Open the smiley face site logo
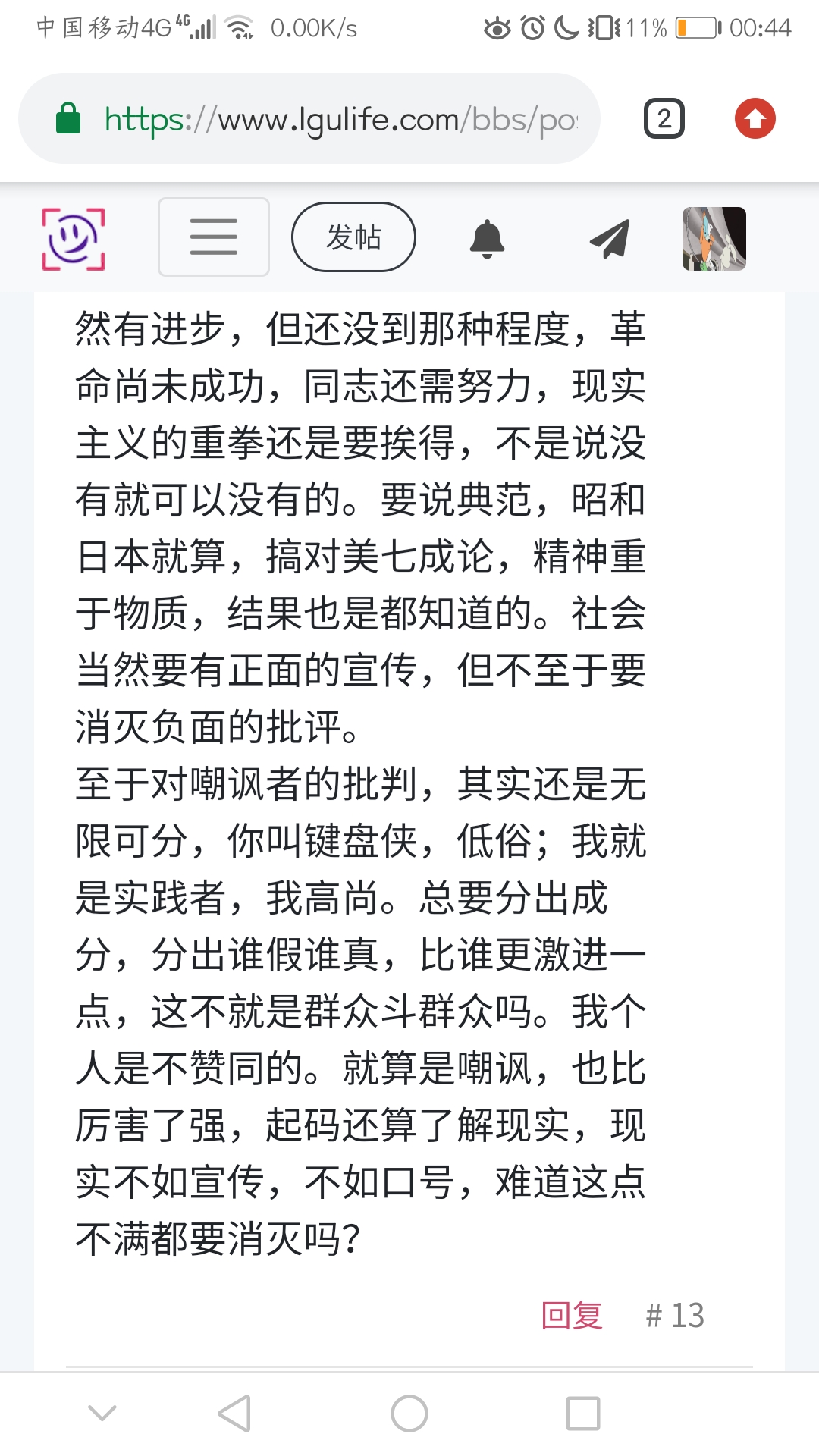The height and width of the screenshot is (1456, 819). 73,238
